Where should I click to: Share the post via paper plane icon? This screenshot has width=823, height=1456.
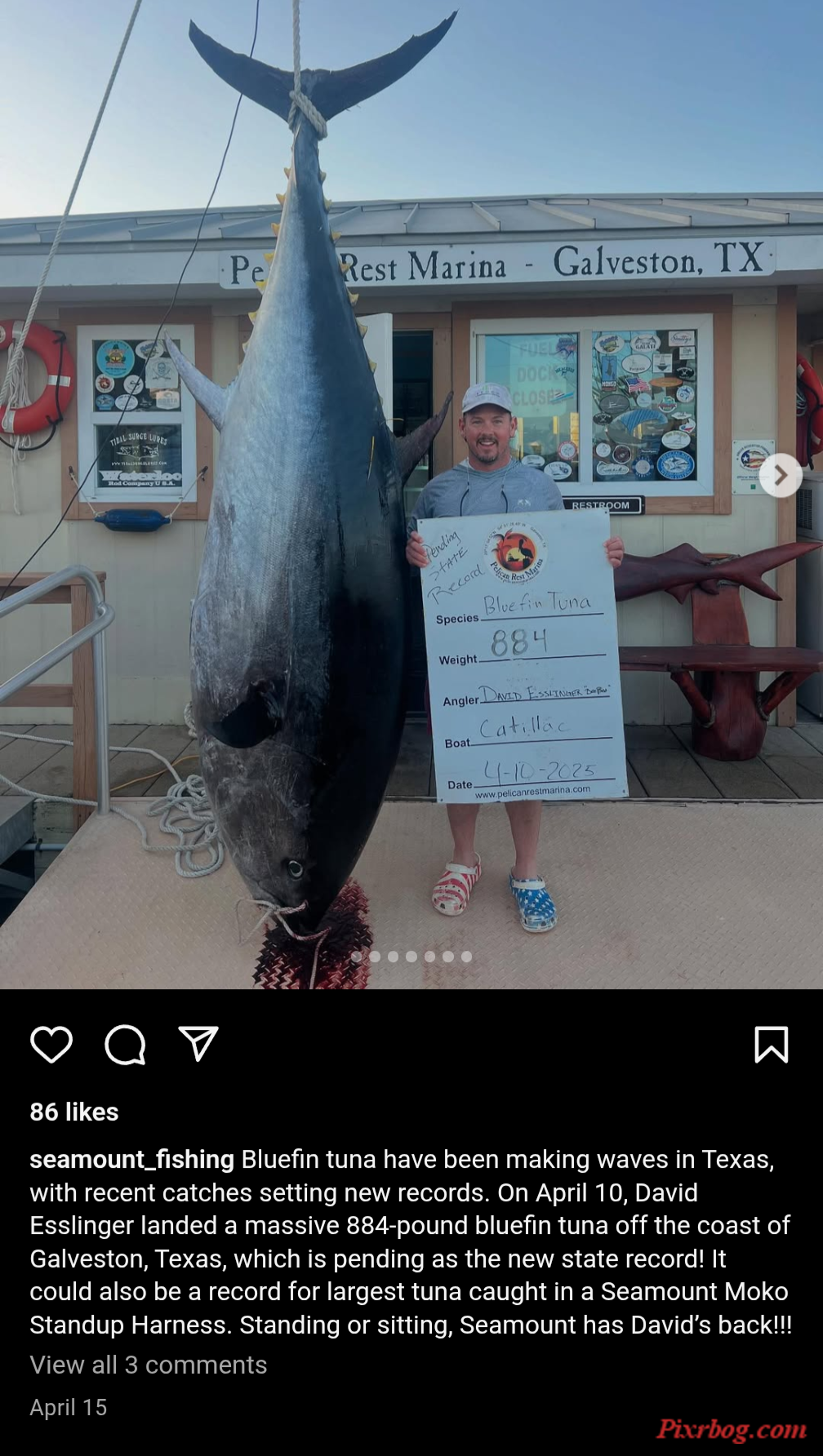tap(198, 1044)
